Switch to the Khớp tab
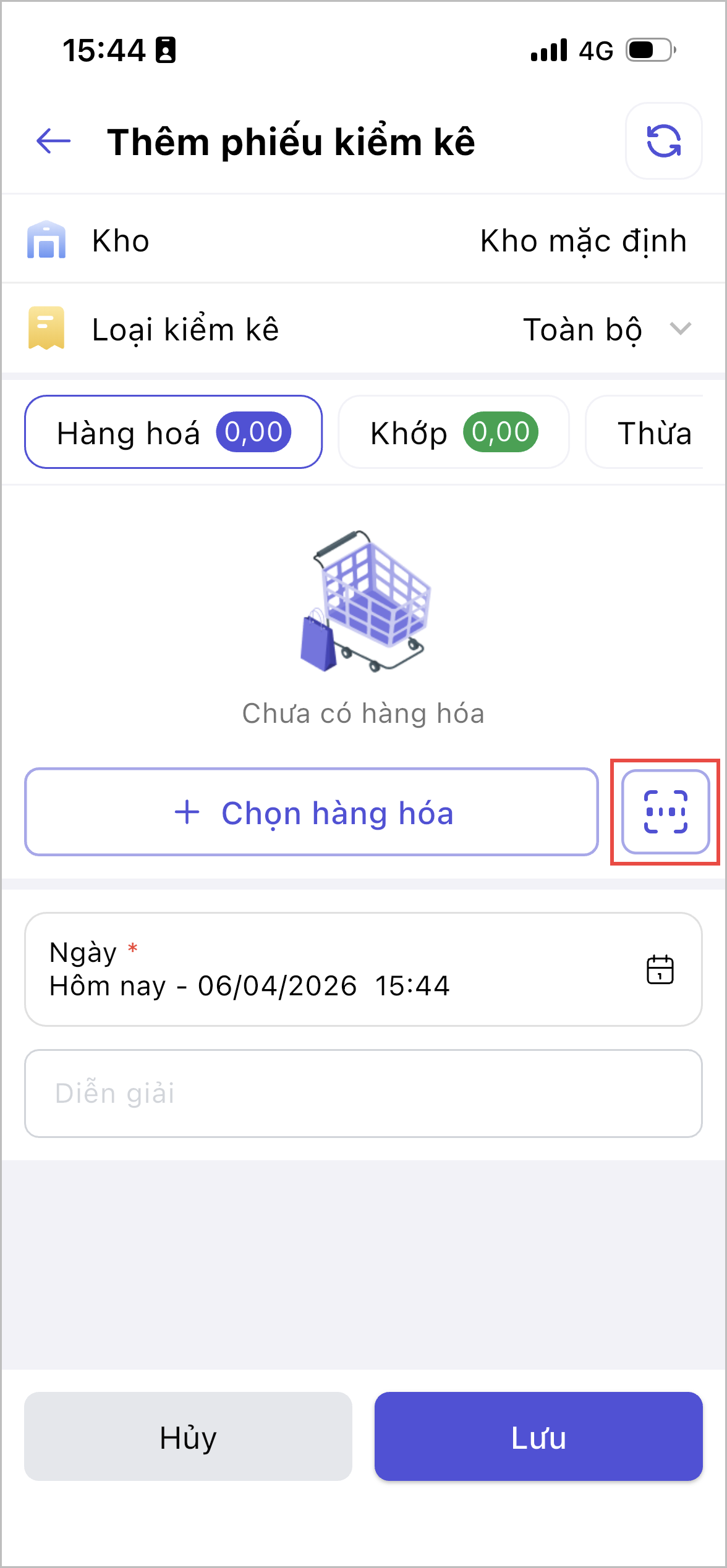Viewport: 727px width, 1568px height. coord(453,432)
